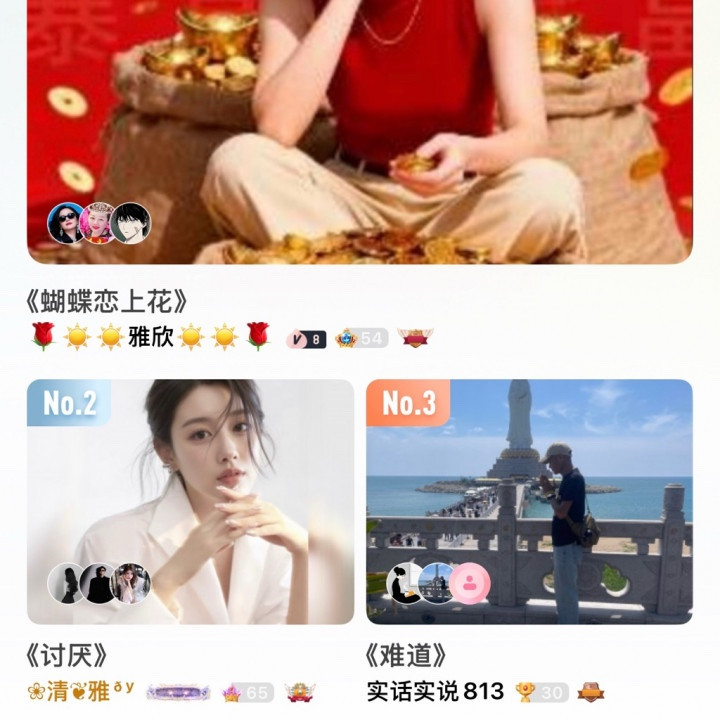View host 雅欣's profile name
Image resolution: width=720 pixels, height=720 pixels.
click(x=150, y=337)
